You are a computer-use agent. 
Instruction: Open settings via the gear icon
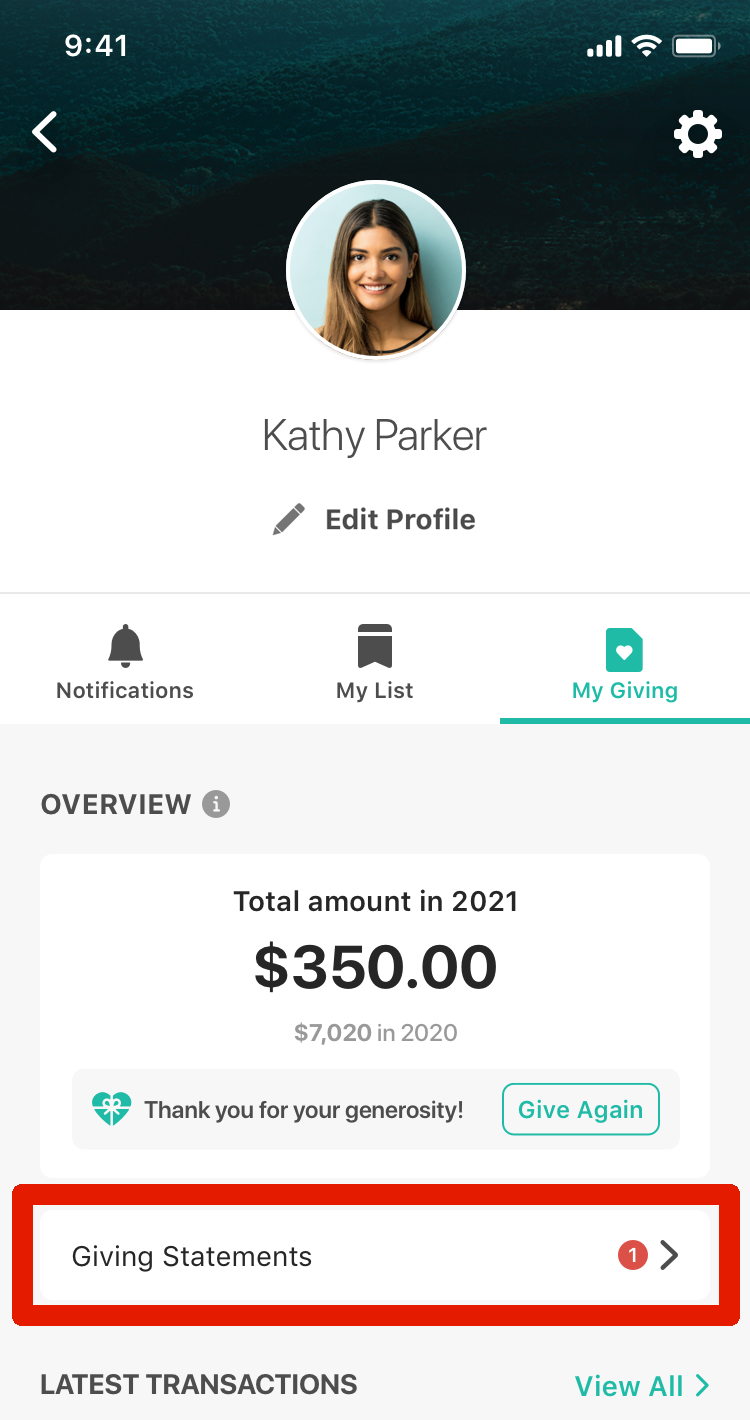coord(697,133)
